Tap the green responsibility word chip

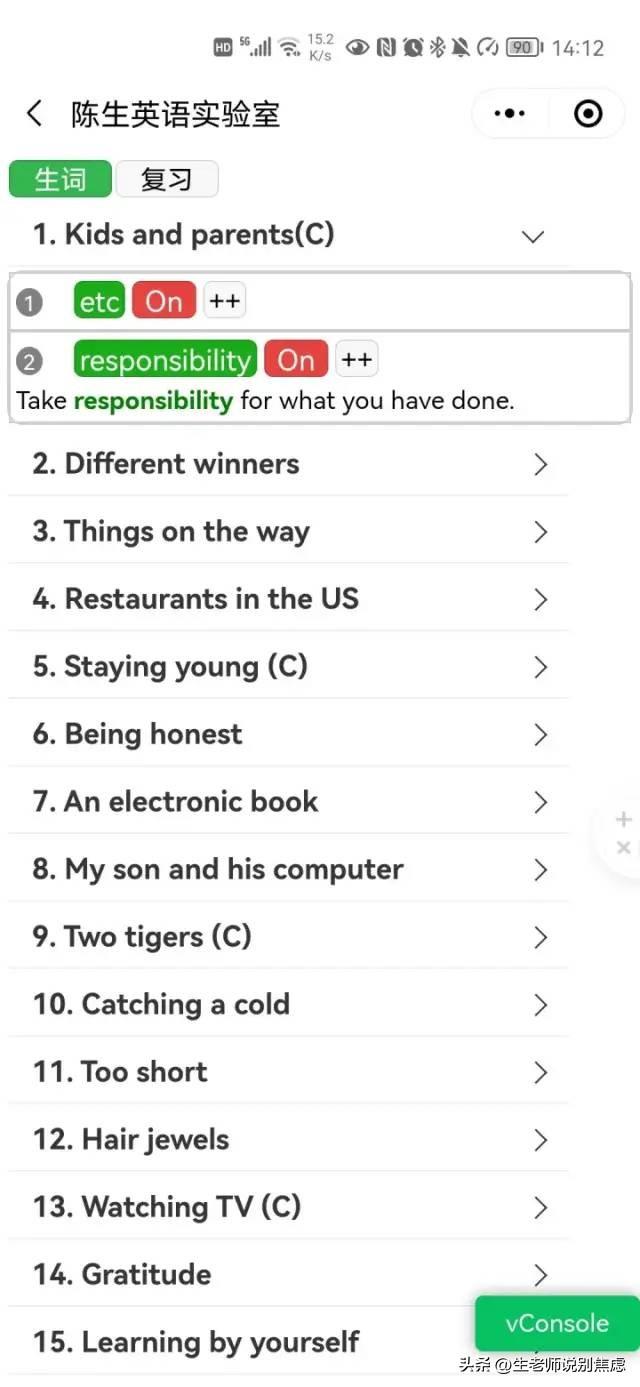point(165,360)
